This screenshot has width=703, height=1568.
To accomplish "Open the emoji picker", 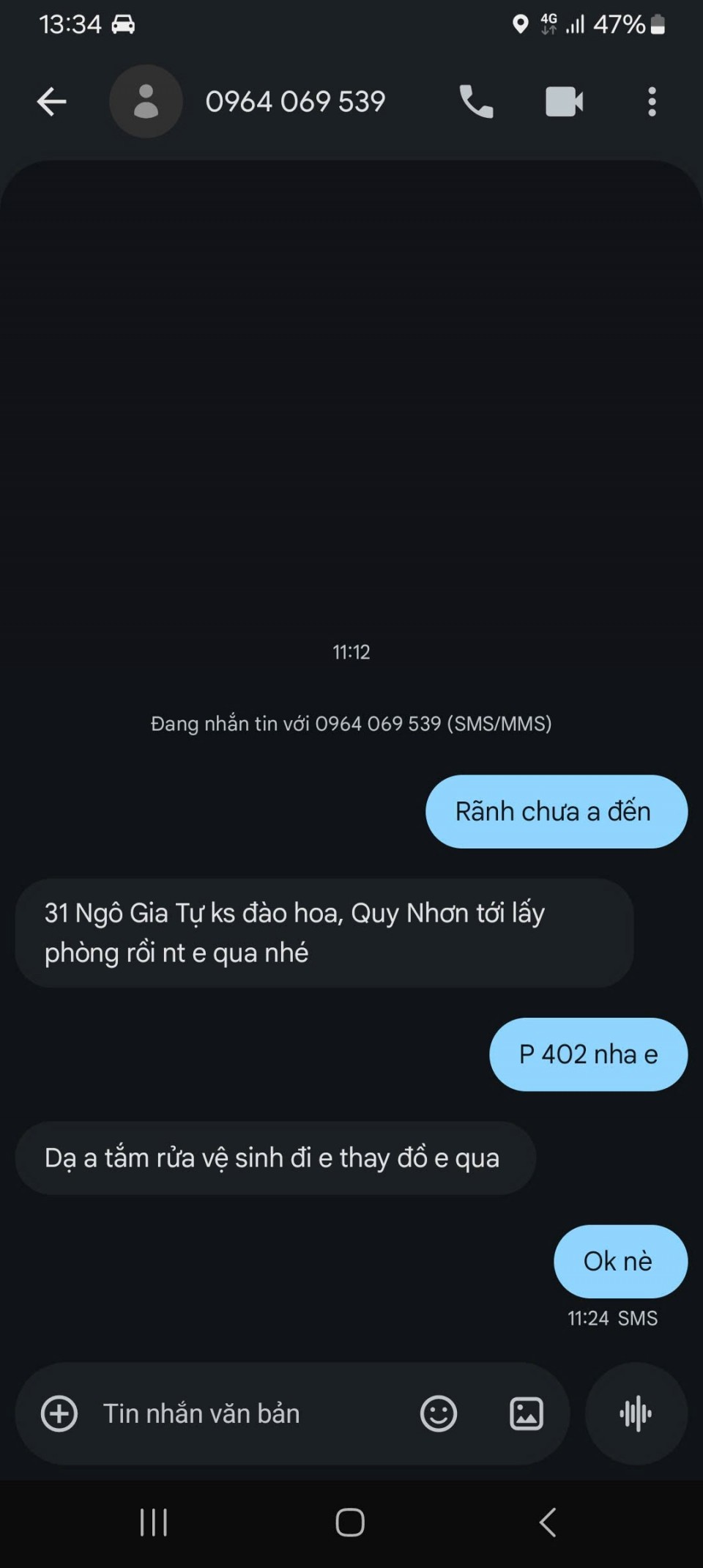I will (439, 1413).
